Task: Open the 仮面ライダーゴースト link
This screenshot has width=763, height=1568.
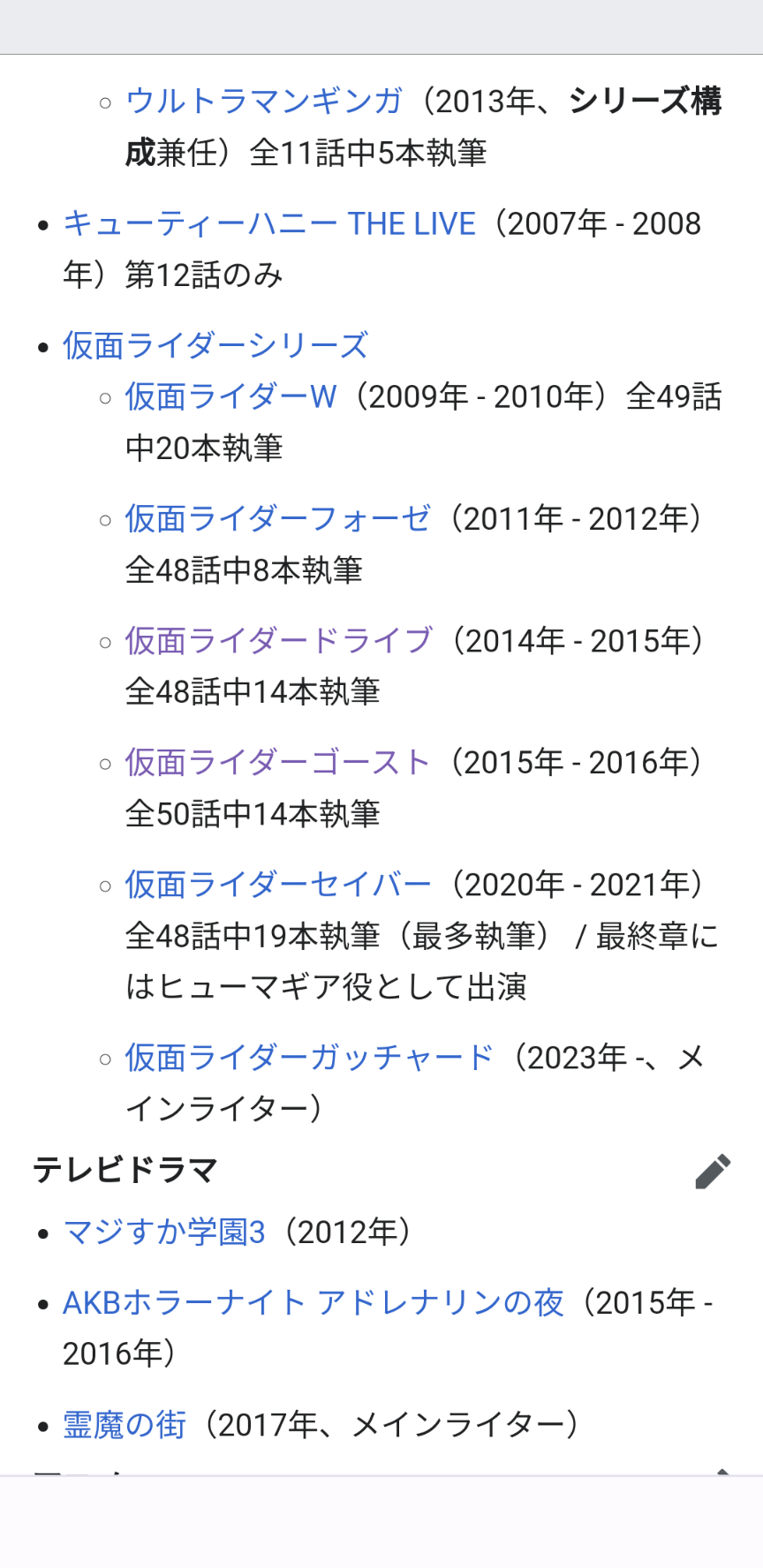Action: (277, 763)
